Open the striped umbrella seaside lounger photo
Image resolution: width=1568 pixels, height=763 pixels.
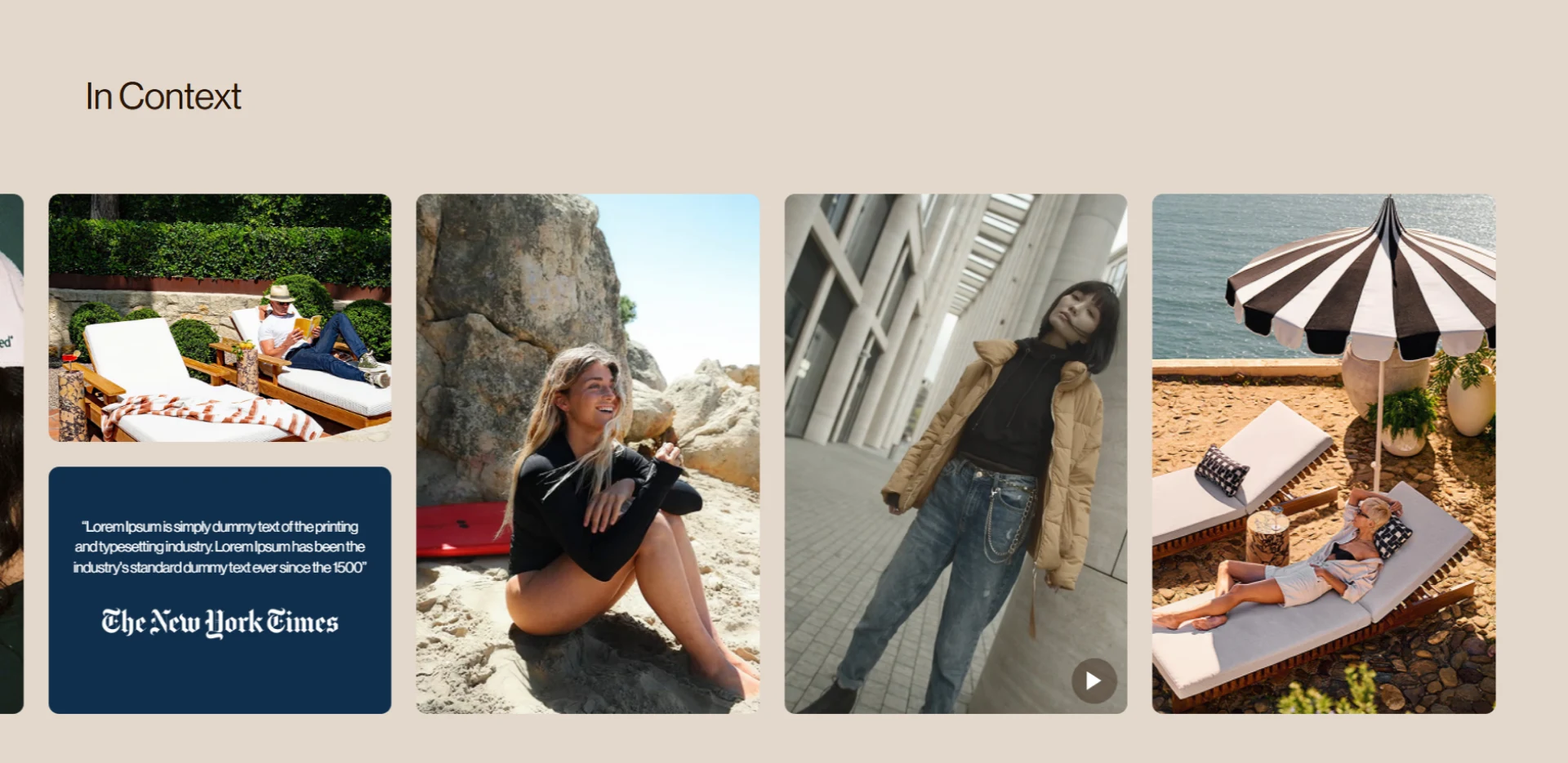coord(1323,453)
